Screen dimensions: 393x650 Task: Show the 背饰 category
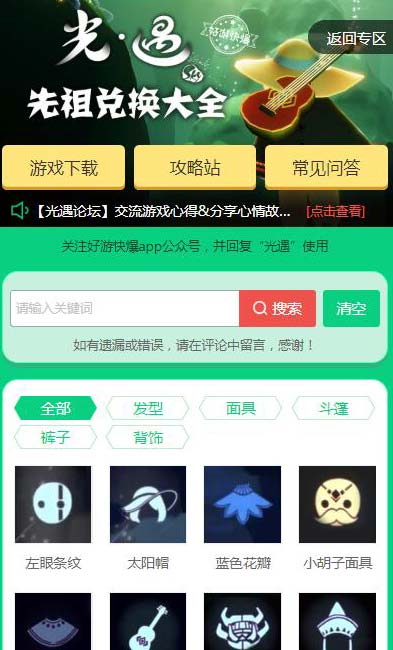pos(148,437)
